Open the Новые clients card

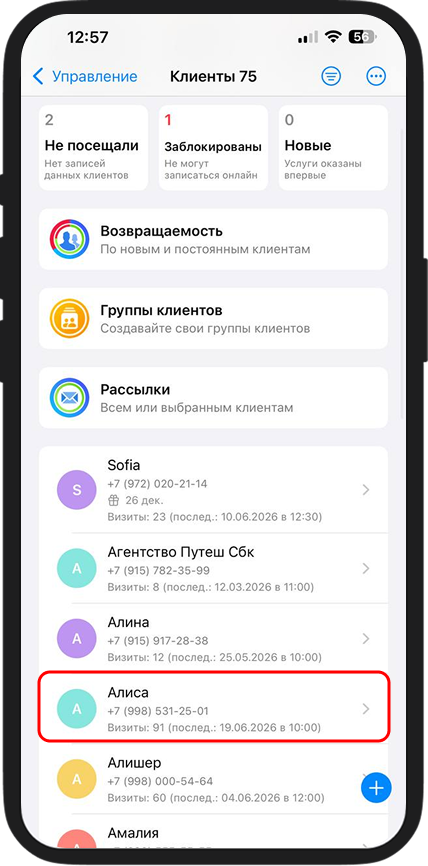coord(333,147)
